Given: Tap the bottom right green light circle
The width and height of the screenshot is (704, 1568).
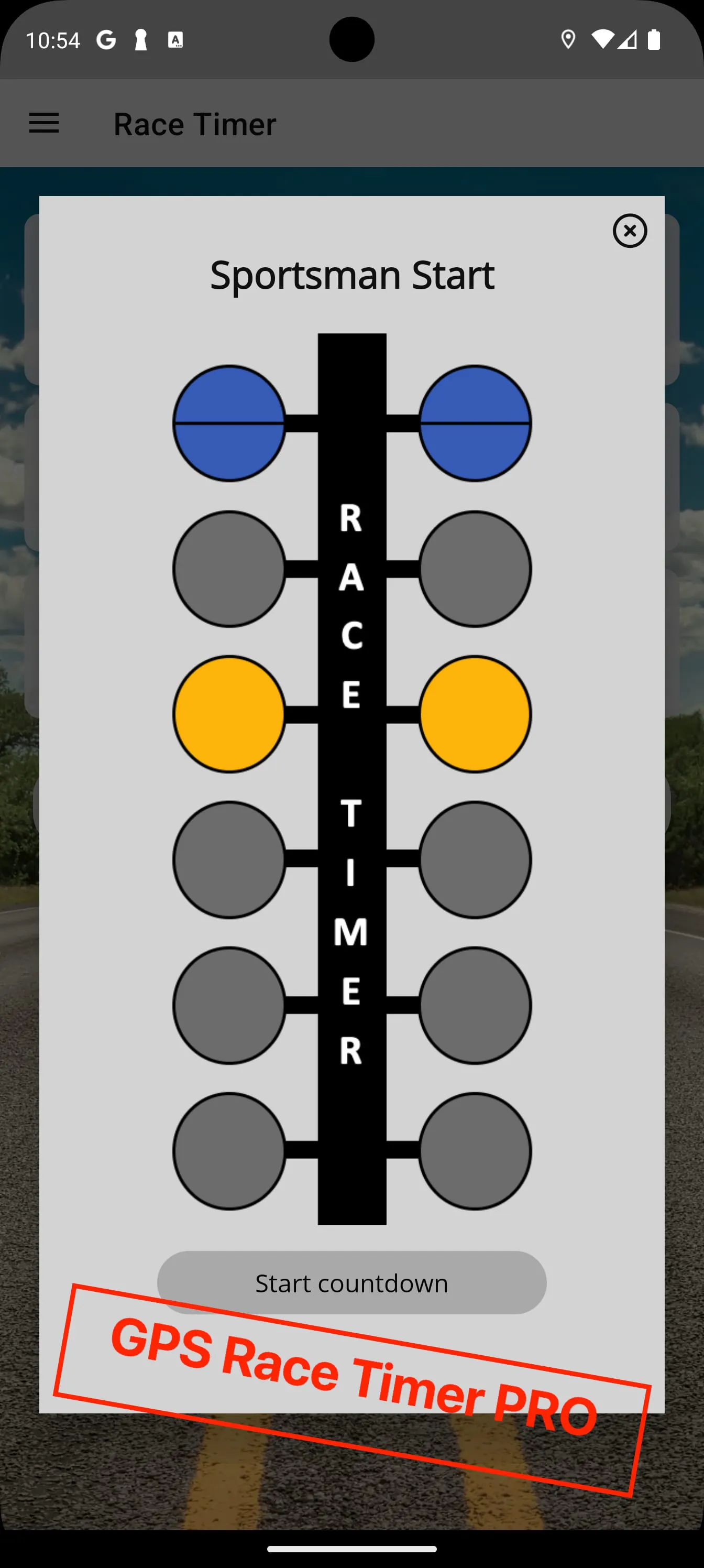Looking at the screenshot, I should [x=475, y=1150].
